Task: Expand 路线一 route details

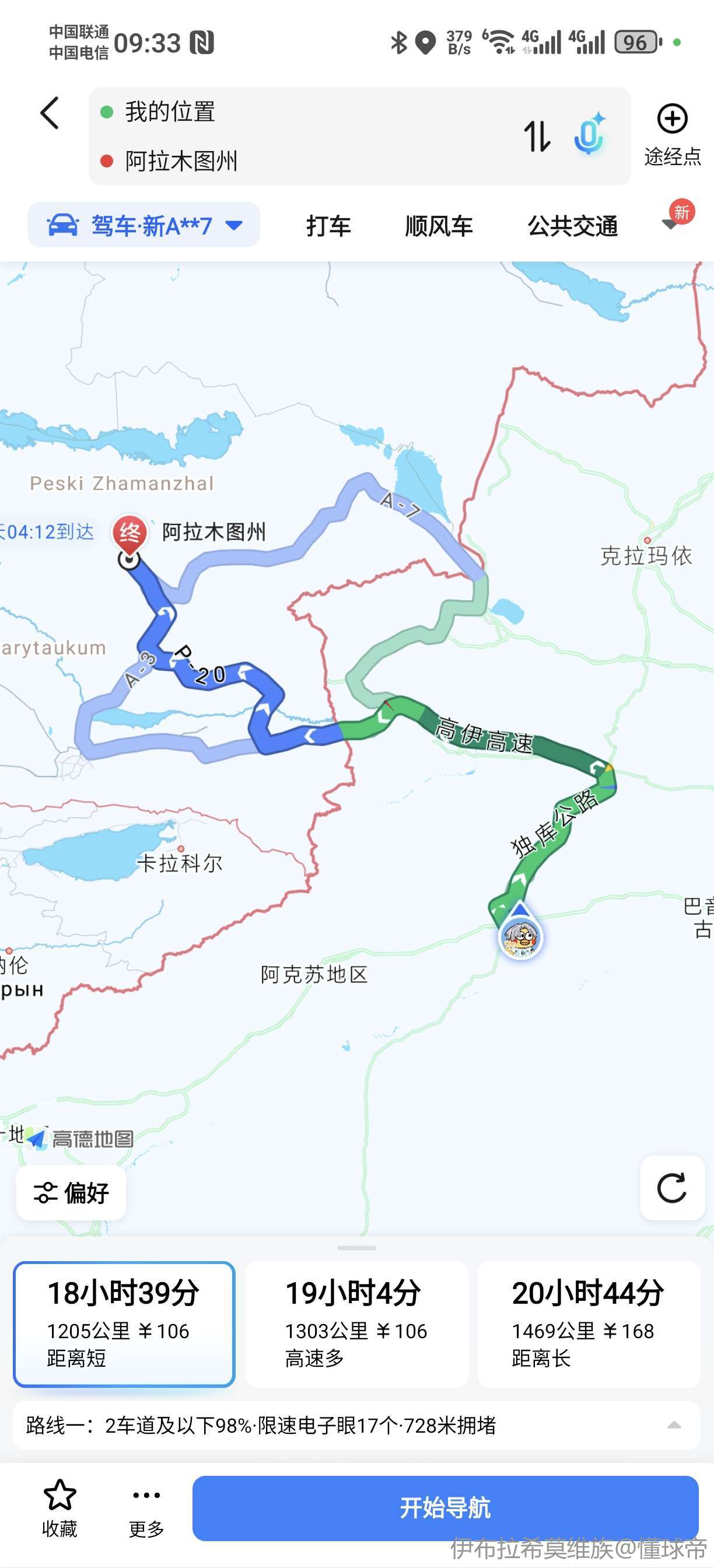Action: pos(674,1425)
